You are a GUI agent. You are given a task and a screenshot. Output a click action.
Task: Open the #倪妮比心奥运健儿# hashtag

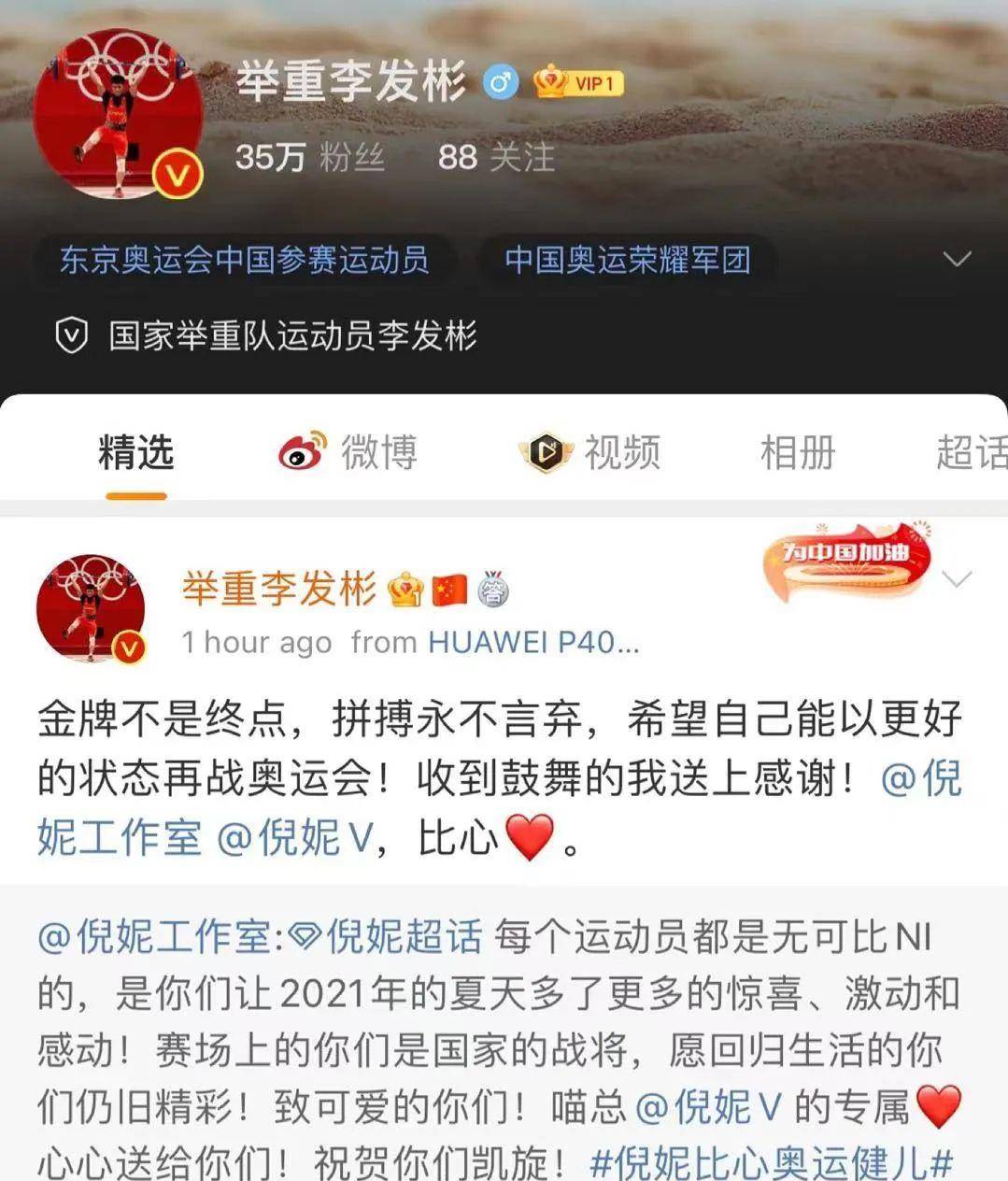pyautogui.click(x=766, y=1161)
